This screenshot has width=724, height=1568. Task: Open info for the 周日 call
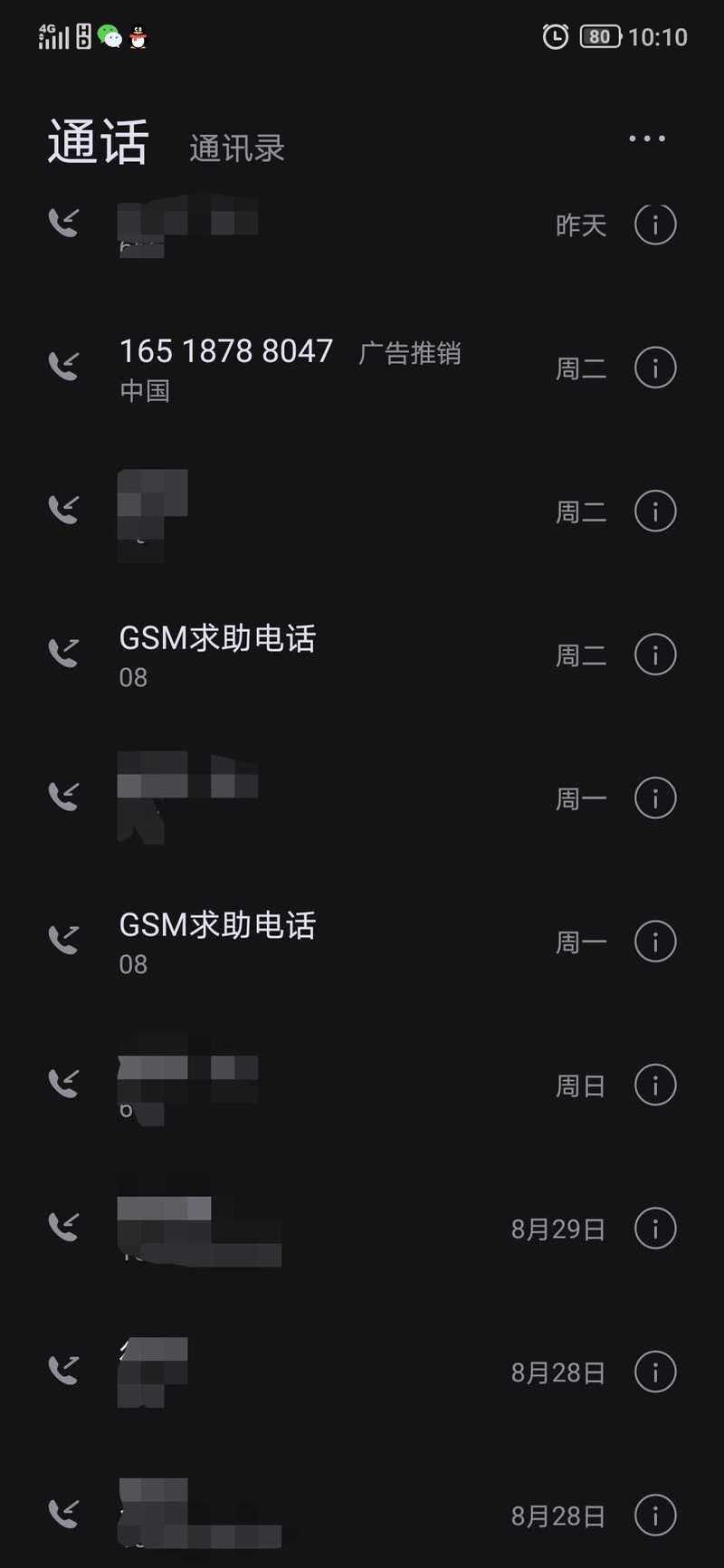(x=655, y=1085)
